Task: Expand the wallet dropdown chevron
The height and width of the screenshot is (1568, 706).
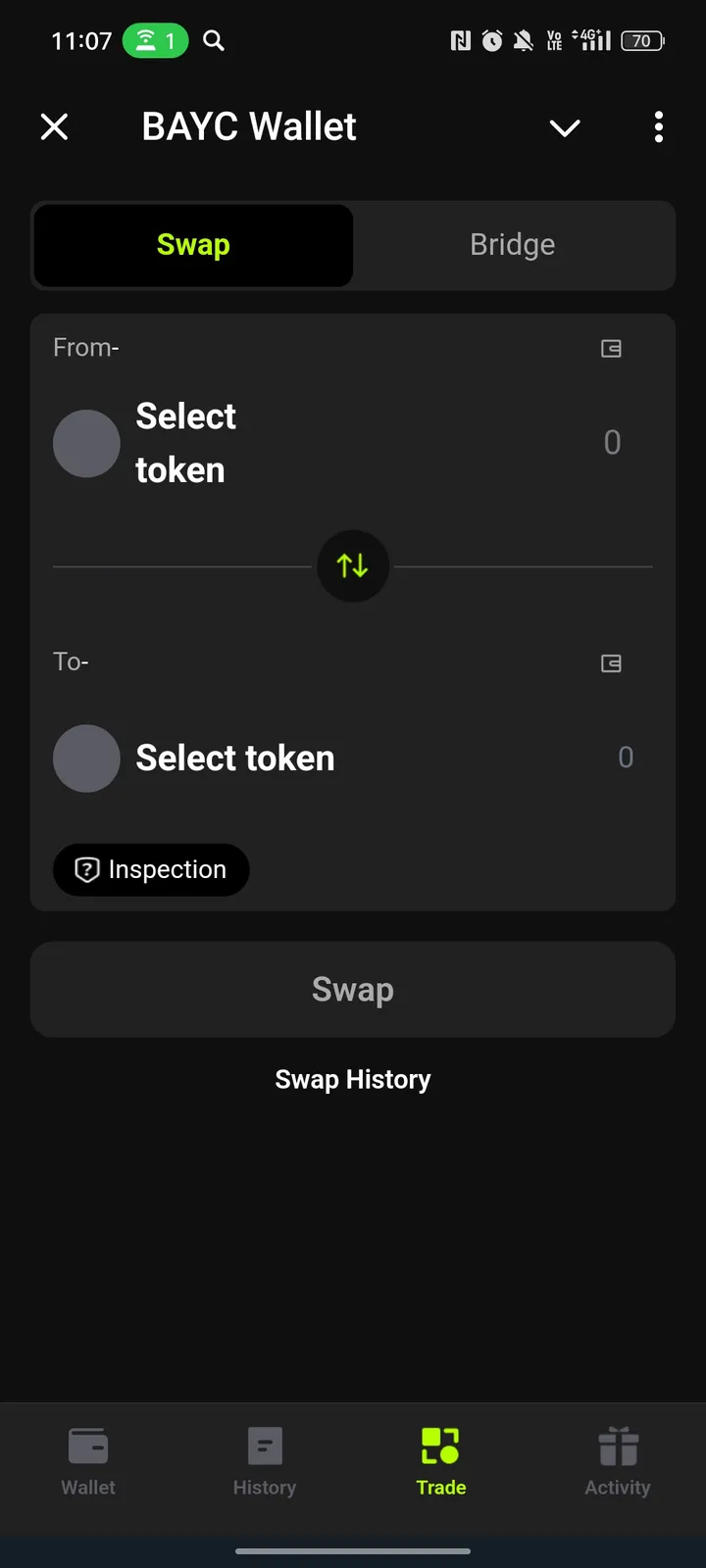Action: (565, 127)
